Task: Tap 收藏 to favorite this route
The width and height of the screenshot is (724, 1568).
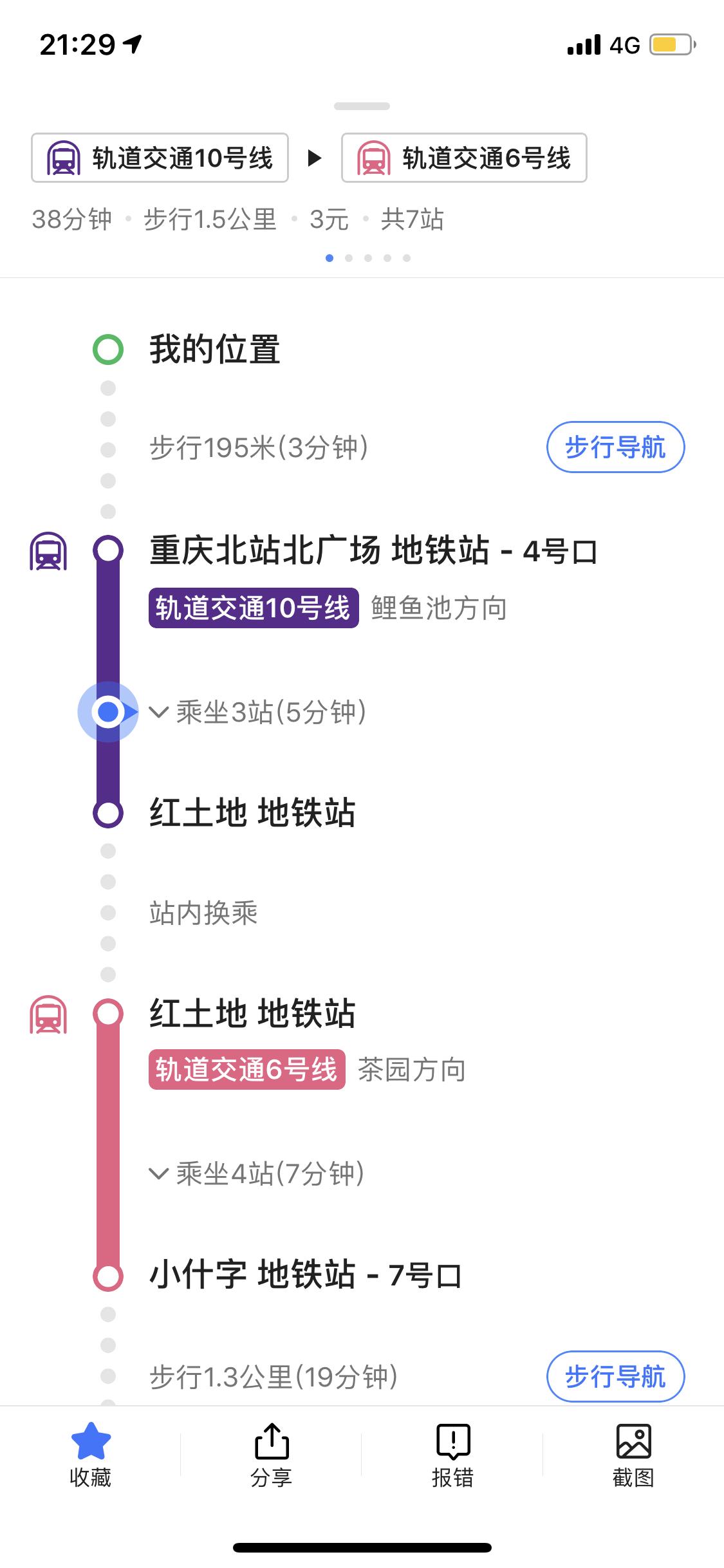Action: [x=90, y=1455]
